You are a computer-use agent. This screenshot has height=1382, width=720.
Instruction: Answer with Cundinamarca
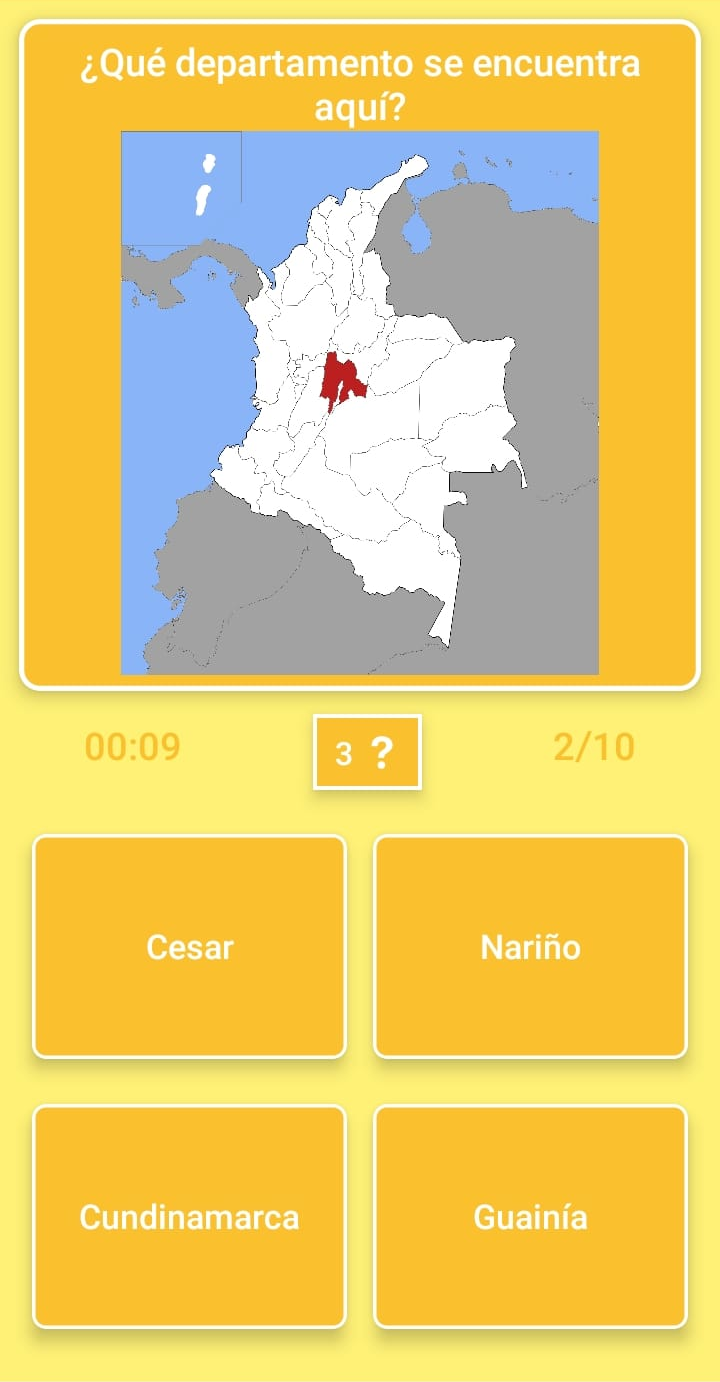pos(189,1217)
